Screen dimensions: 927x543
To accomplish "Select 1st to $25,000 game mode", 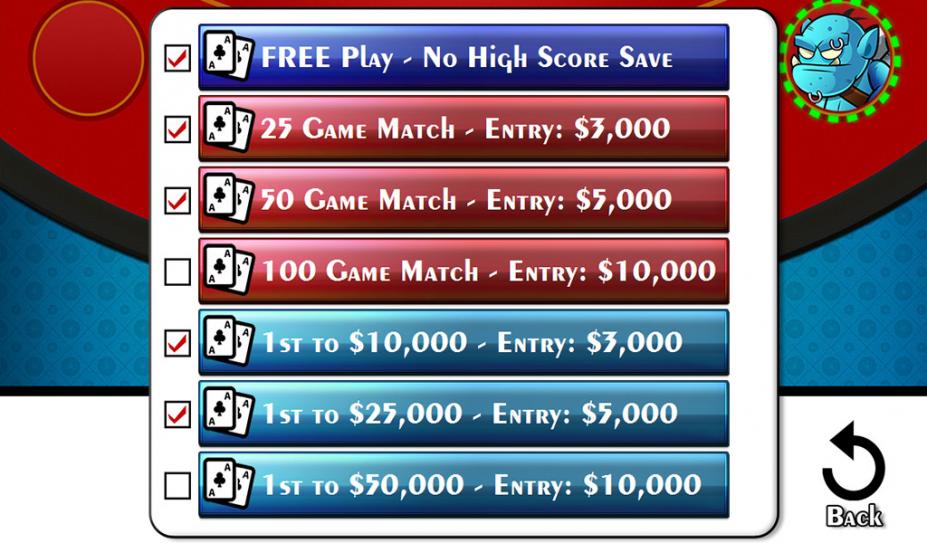I will pyautogui.click(x=463, y=414).
